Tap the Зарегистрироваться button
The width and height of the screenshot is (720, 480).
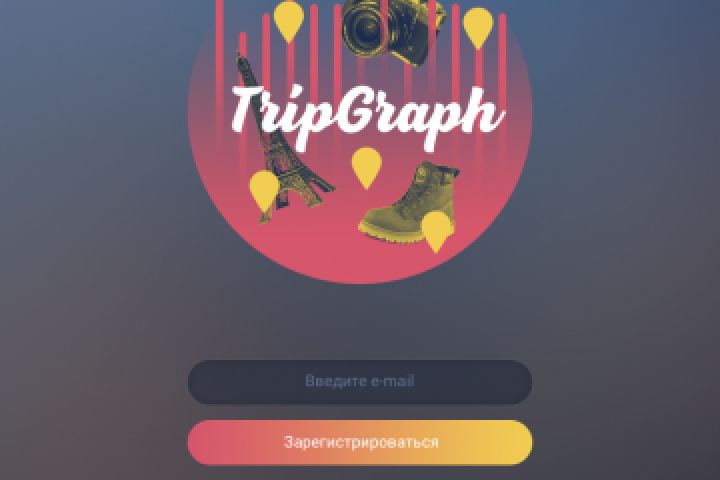[360, 442]
